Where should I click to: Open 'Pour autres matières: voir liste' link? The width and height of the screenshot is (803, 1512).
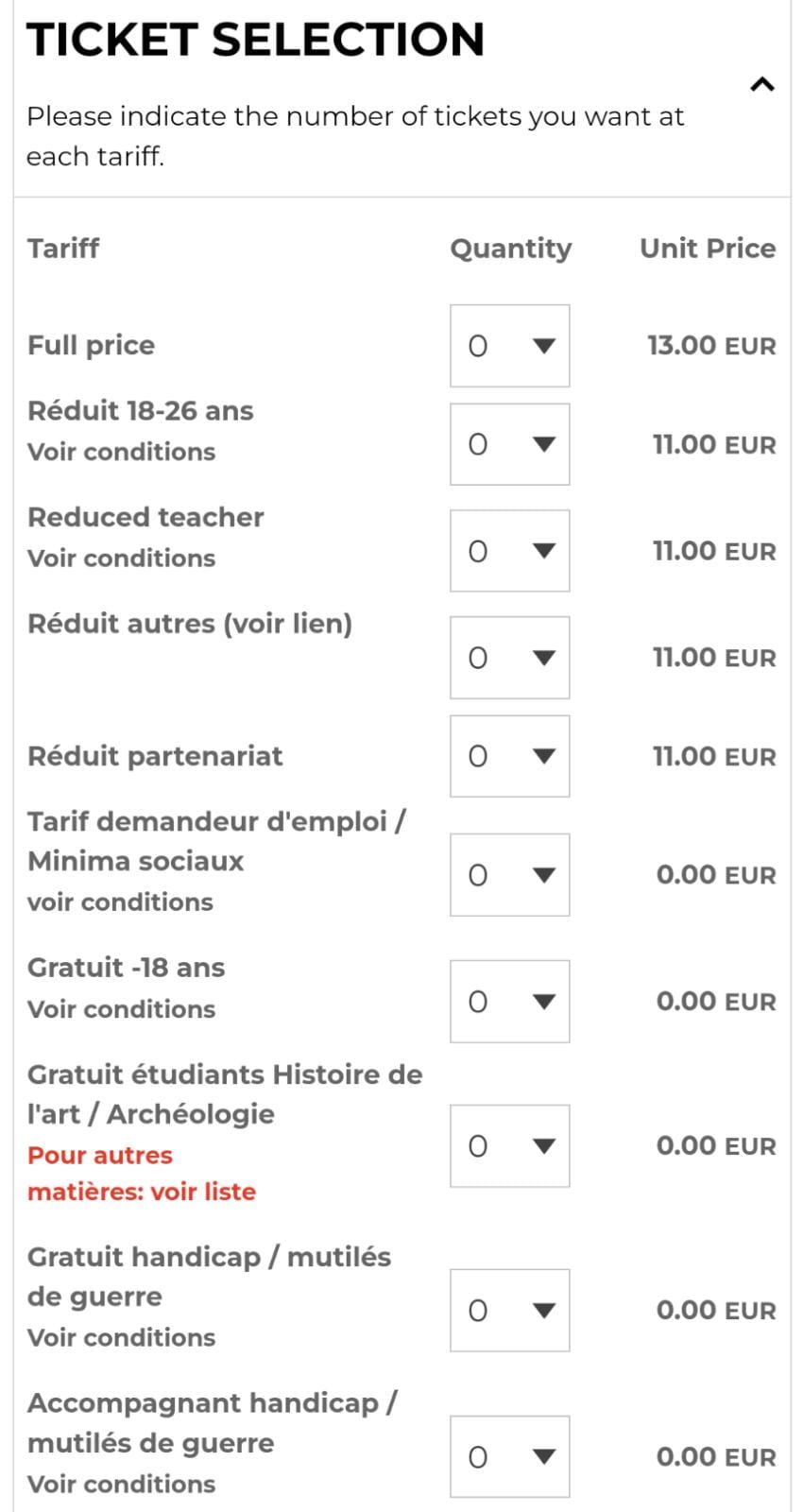142,1174
